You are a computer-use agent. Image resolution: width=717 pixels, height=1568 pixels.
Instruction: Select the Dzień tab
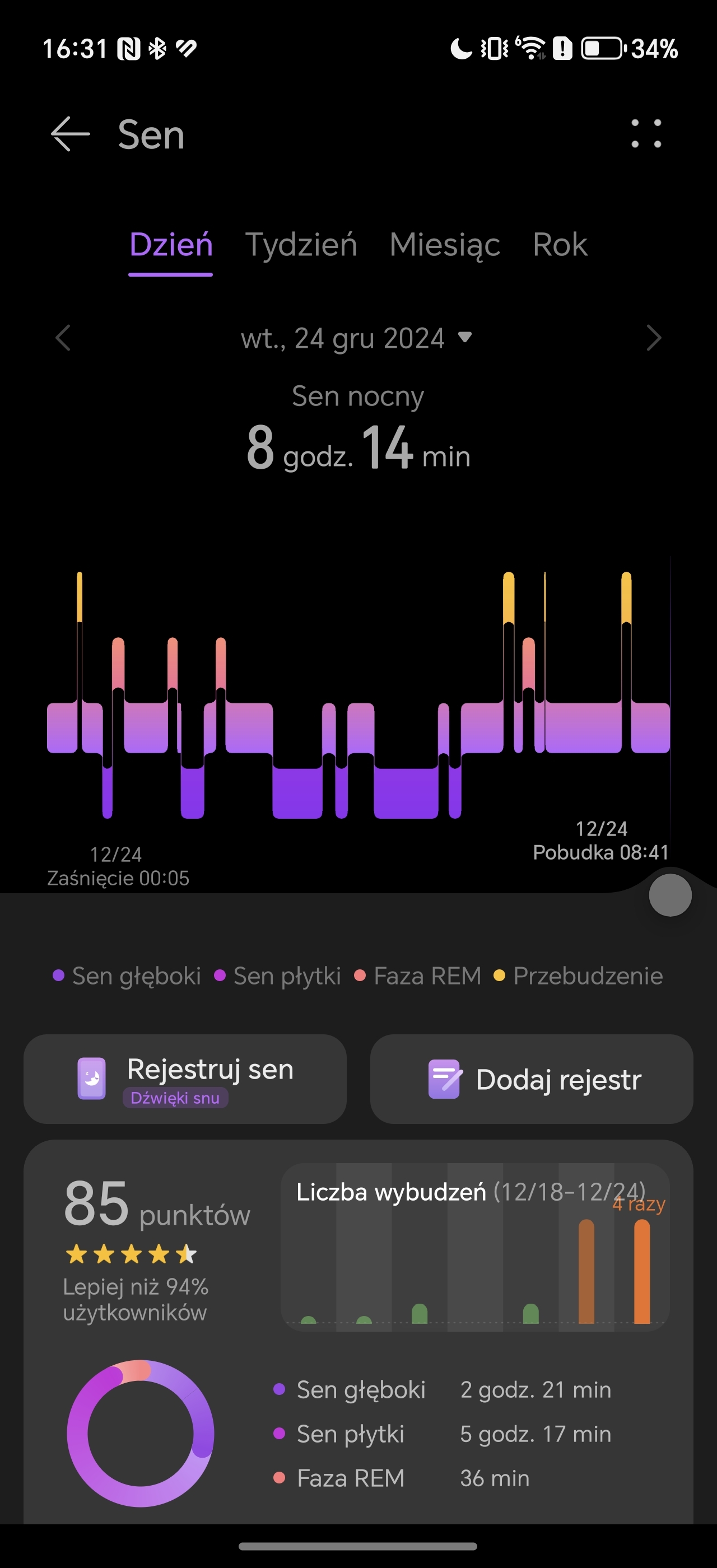[171, 245]
